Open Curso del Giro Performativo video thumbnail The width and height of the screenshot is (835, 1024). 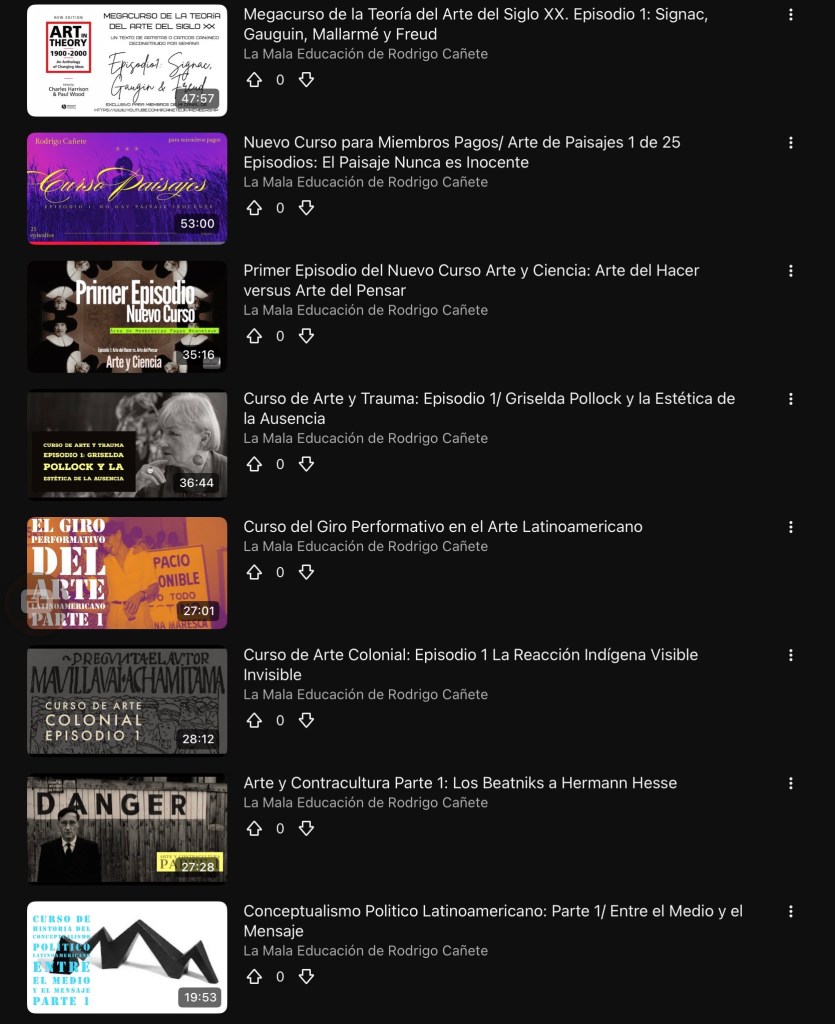coord(127,572)
